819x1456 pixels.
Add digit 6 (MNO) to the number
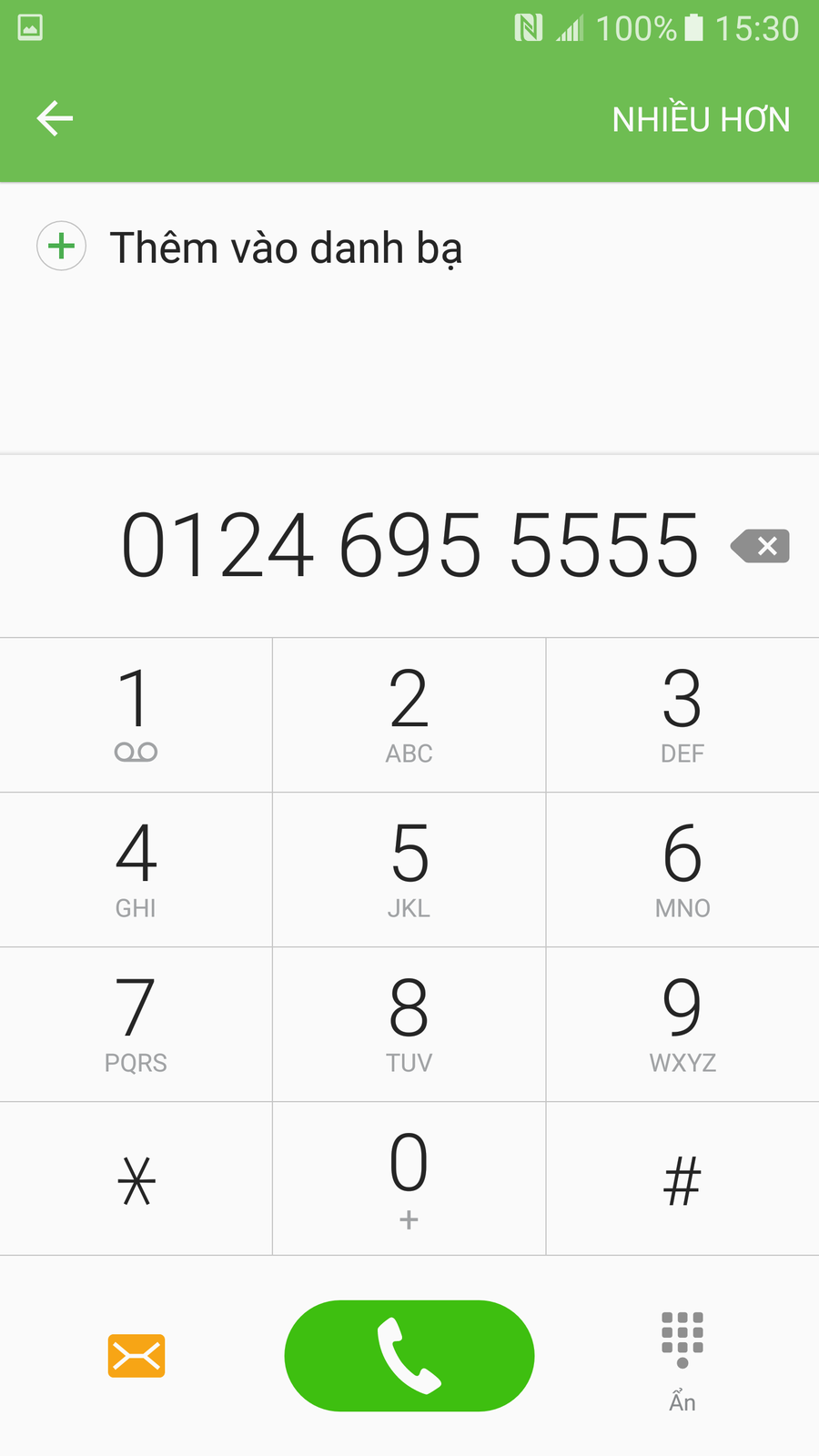click(682, 869)
